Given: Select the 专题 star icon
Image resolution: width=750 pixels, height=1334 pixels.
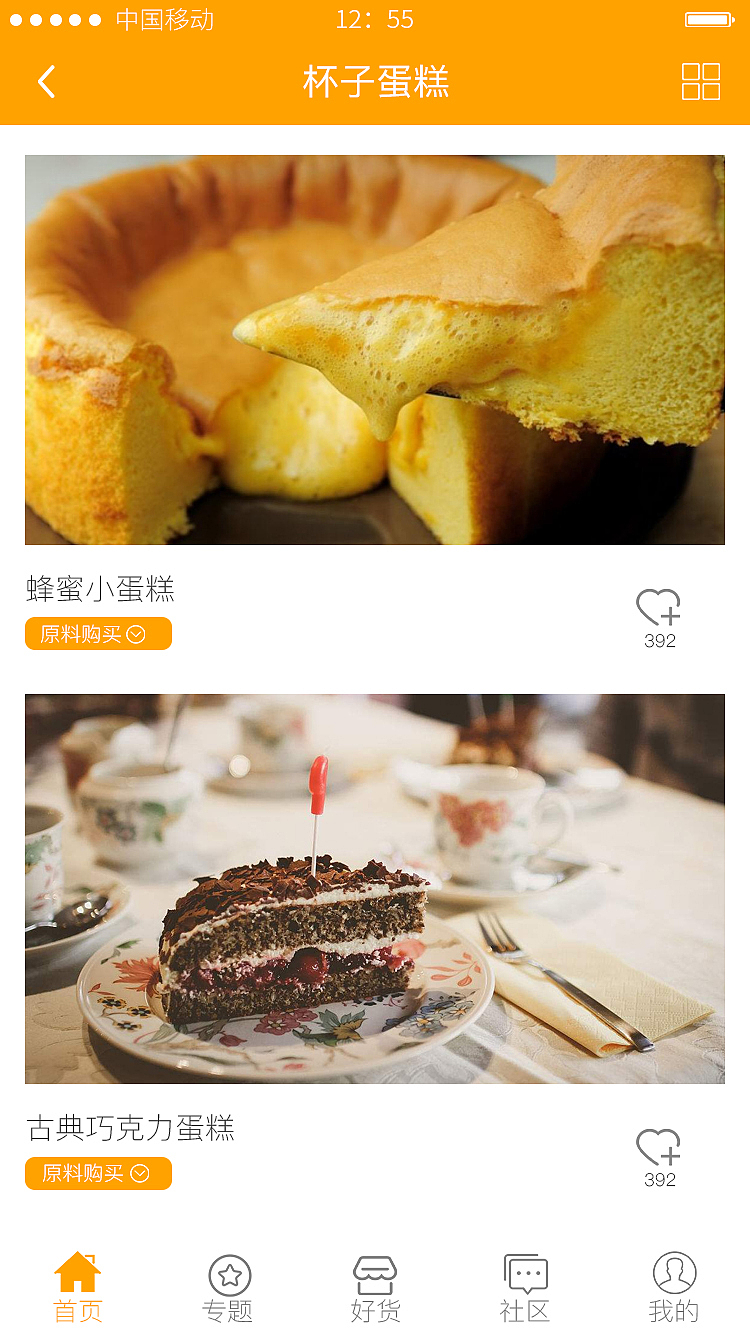Looking at the screenshot, I should [228, 1274].
